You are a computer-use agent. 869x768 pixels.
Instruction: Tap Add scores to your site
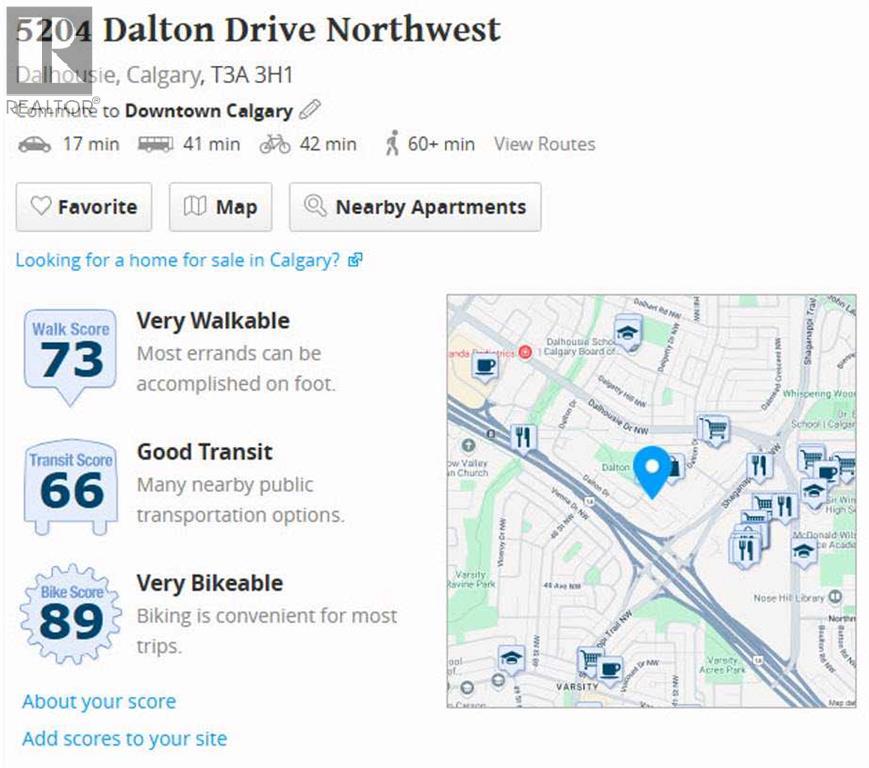(x=124, y=739)
